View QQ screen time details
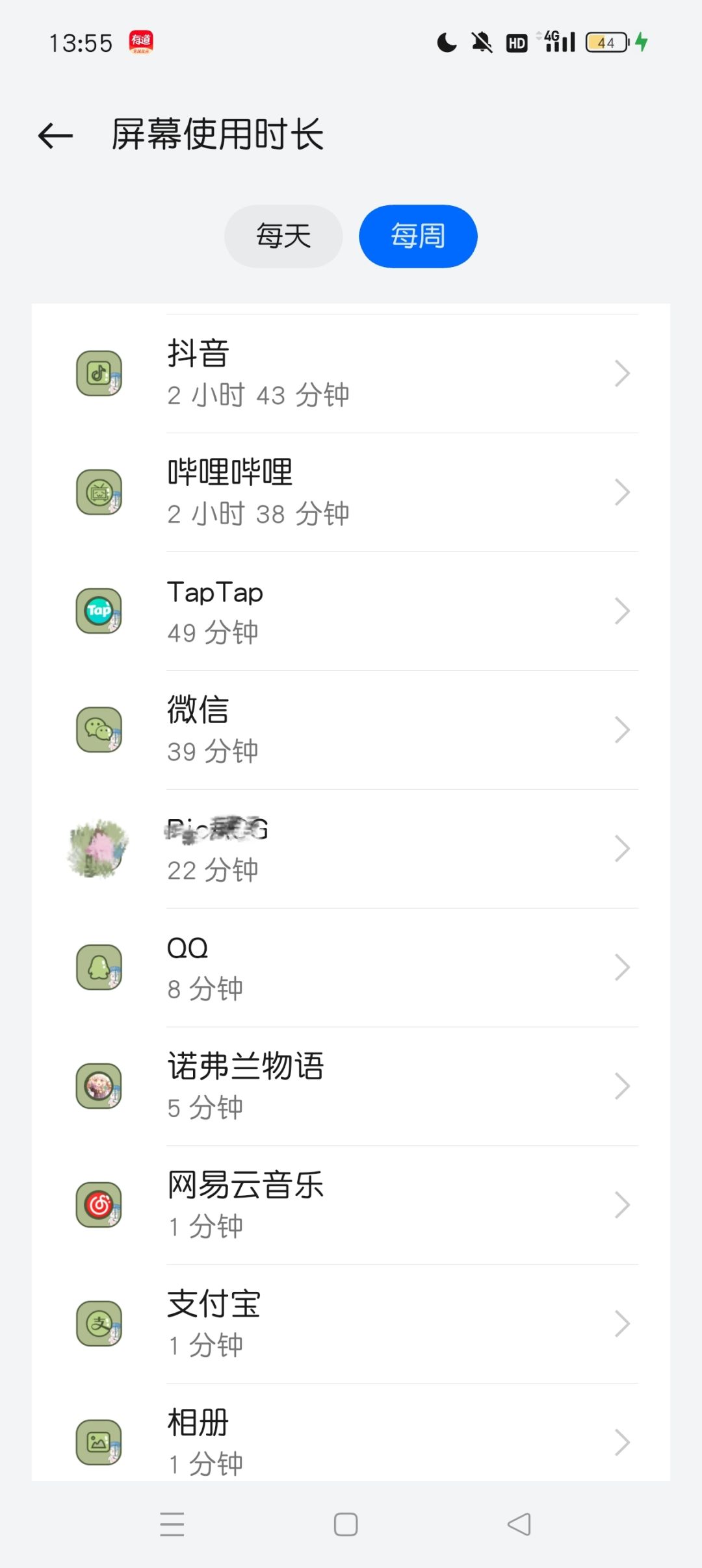 (x=351, y=968)
